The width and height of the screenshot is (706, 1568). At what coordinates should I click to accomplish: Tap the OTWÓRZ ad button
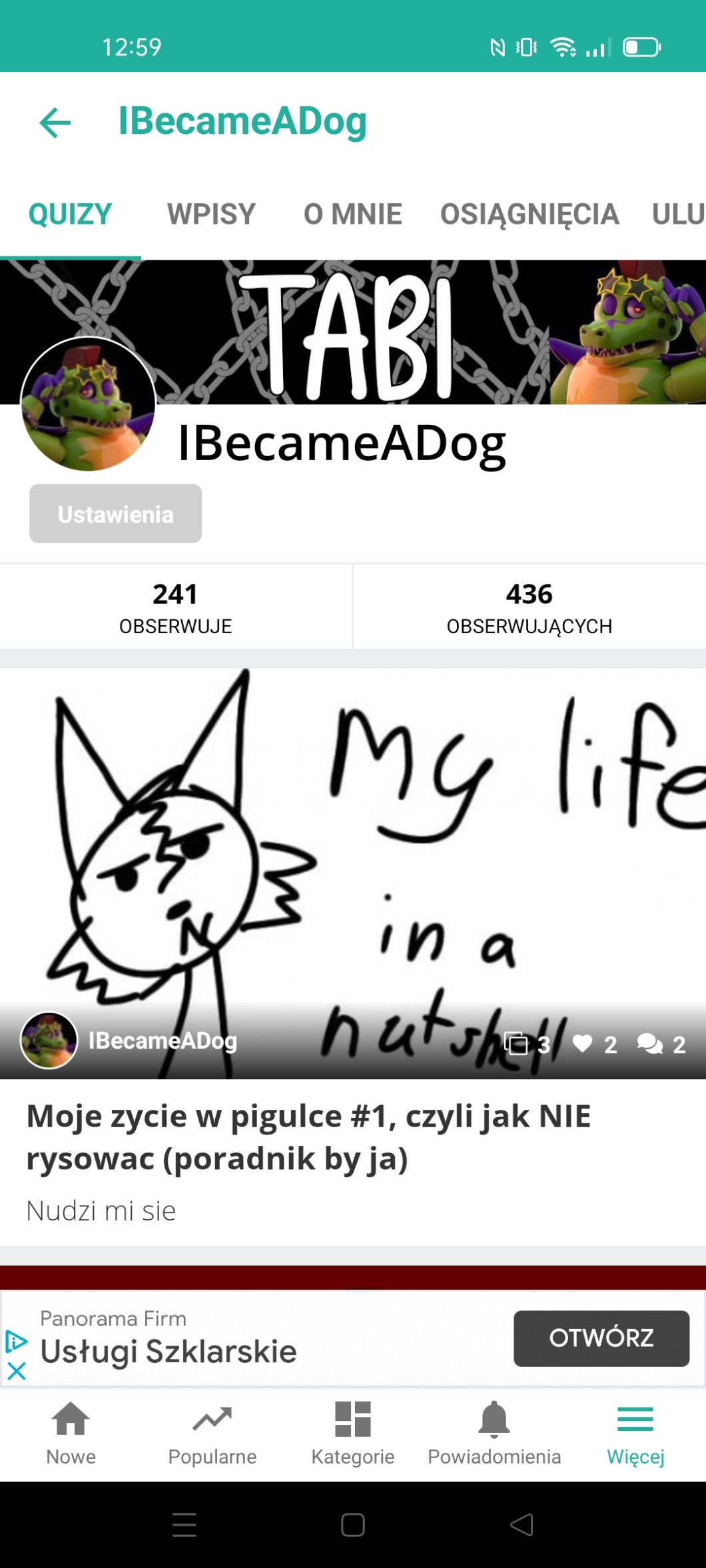(x=601, y=1338)
